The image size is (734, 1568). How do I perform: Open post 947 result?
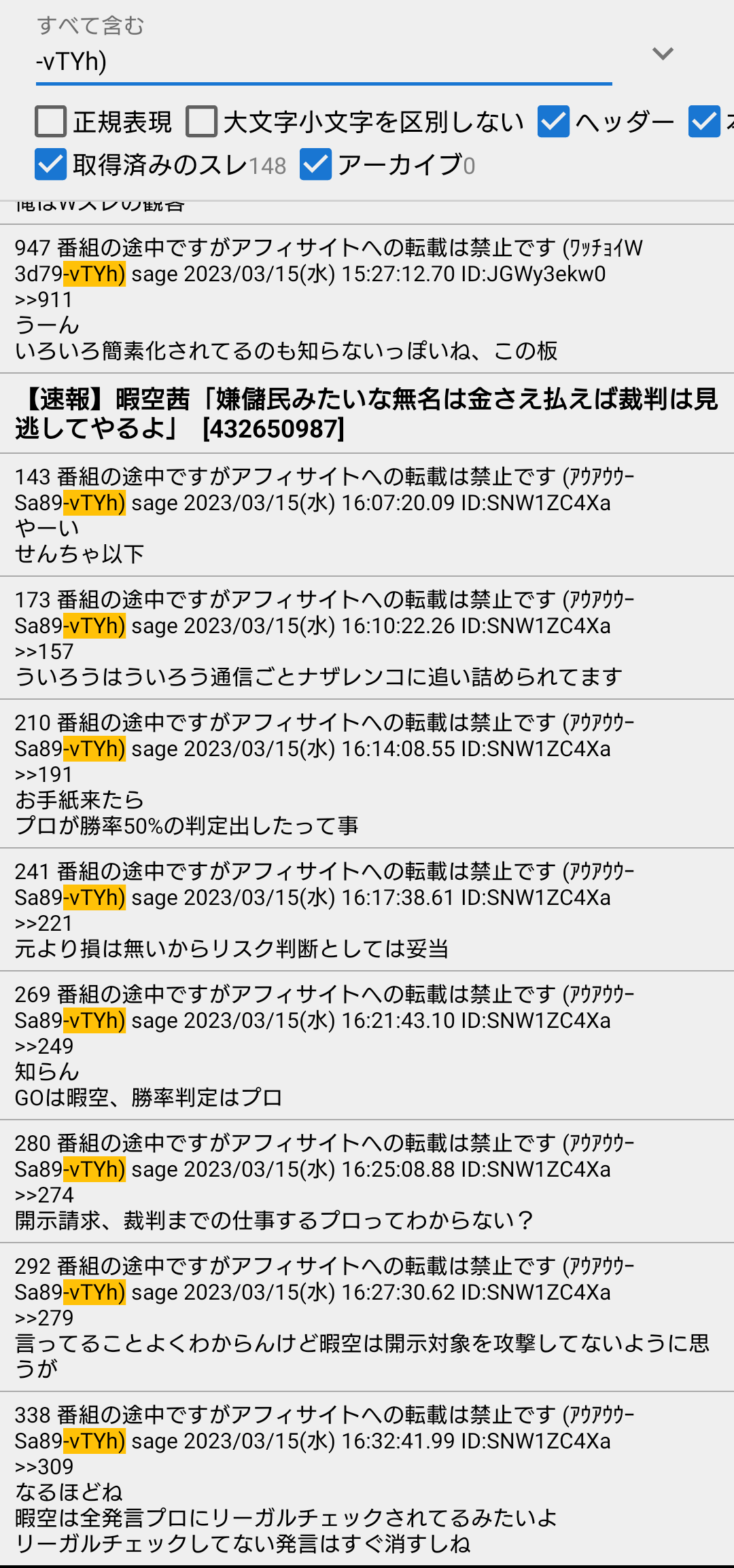367,299
